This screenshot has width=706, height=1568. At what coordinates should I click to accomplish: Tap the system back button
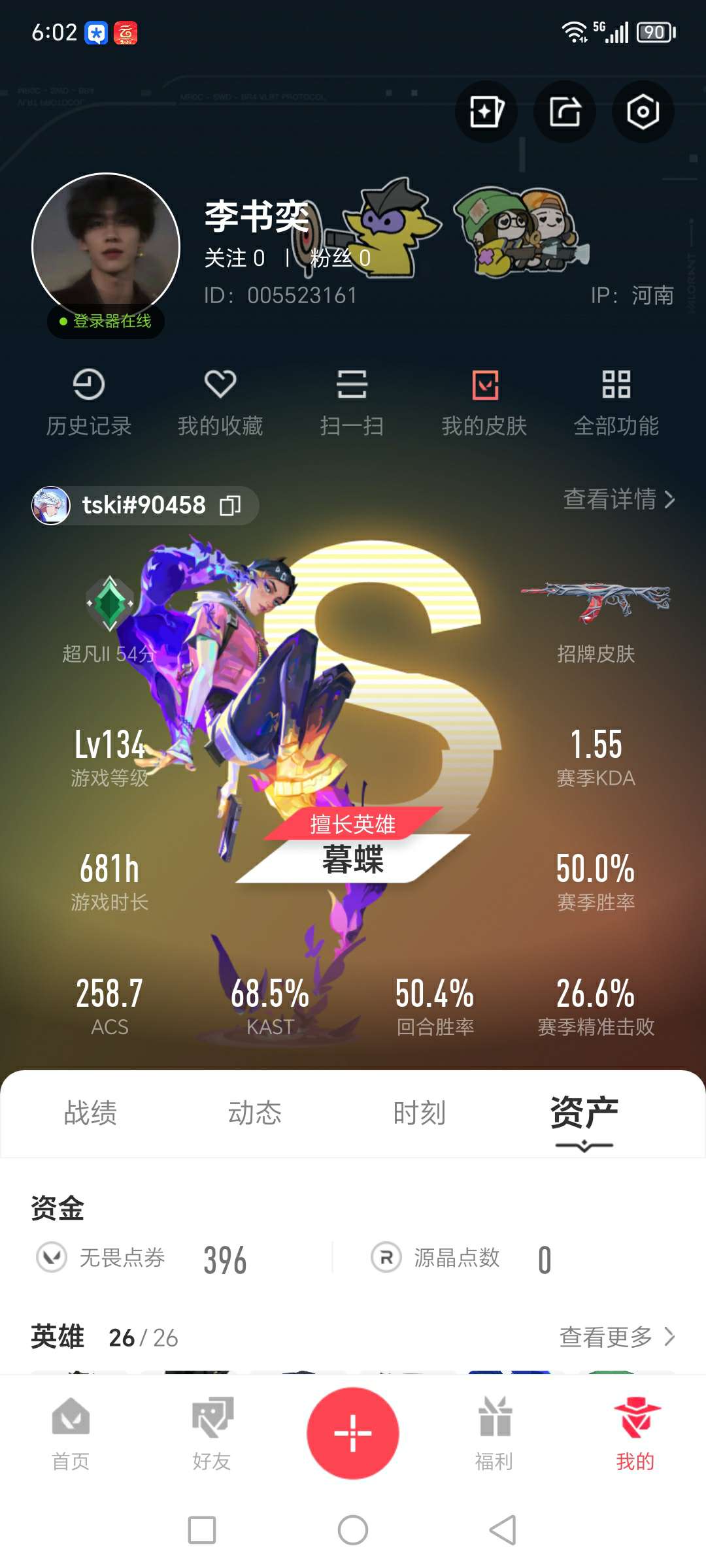[503, 1529]
